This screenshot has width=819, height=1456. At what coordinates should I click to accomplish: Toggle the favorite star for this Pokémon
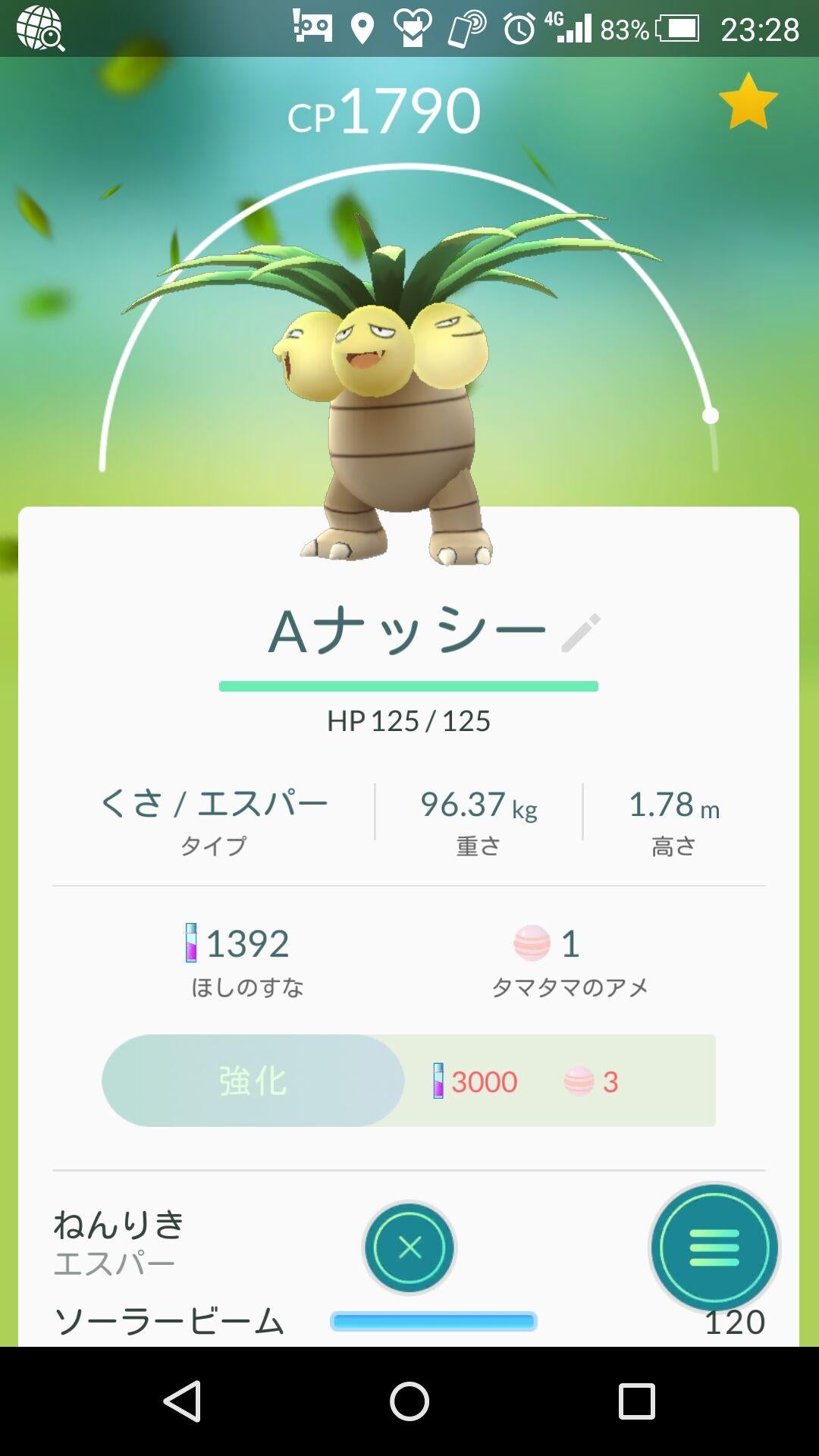748,102
